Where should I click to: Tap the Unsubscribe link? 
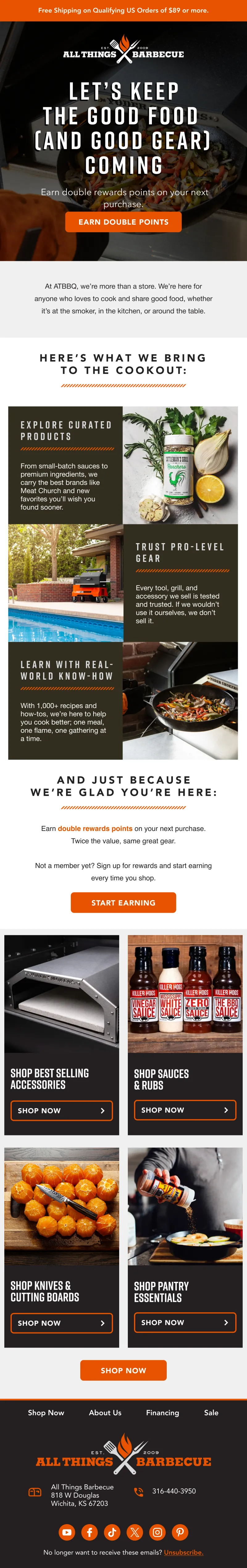click(183, 1552)
